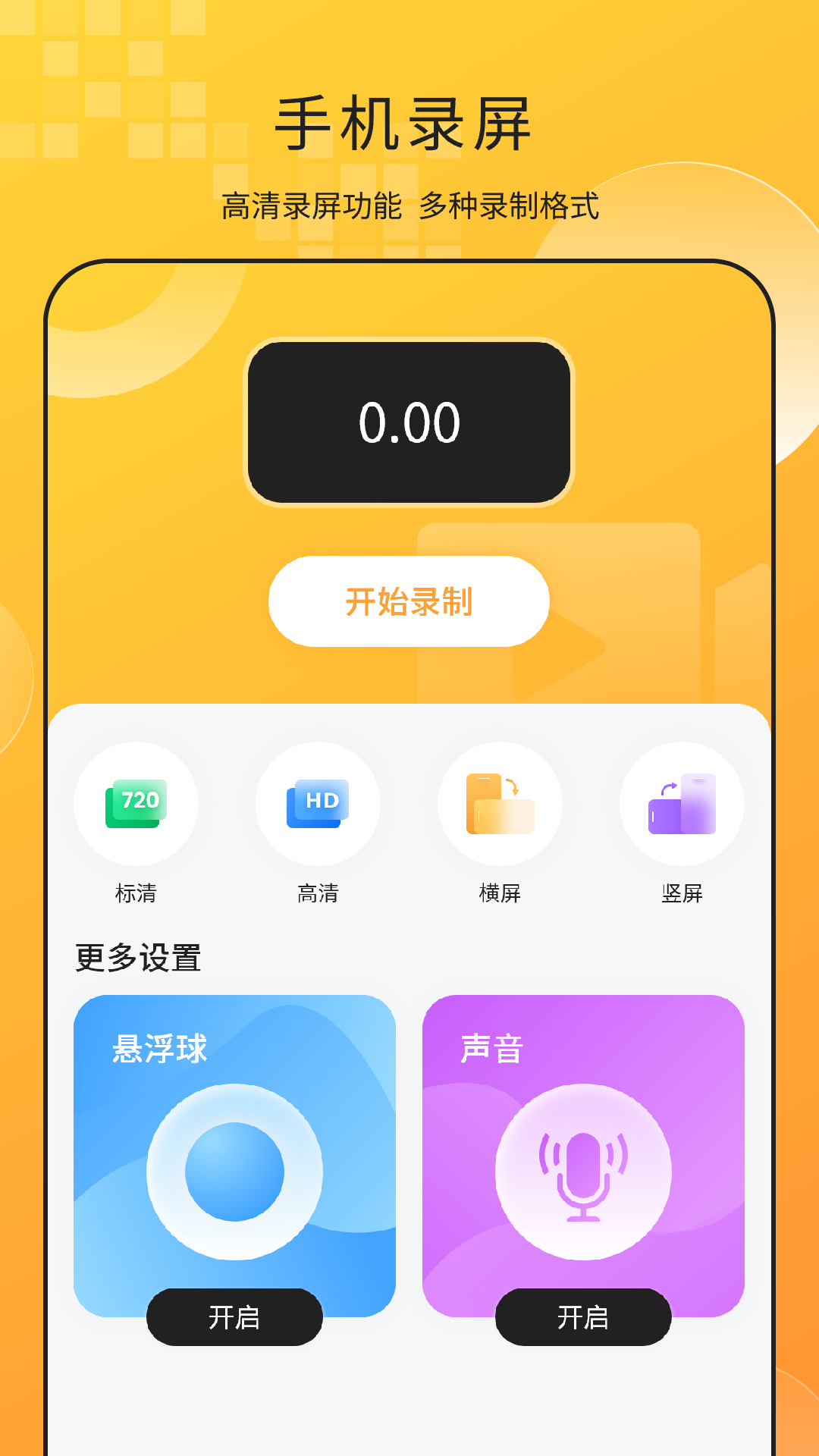Image resolution: width=819 pixels, height=1456 pixels.
Task: Choose the 竖屏 portrait orientation icon
Action: pyautogui.click(x=682, y=804)
